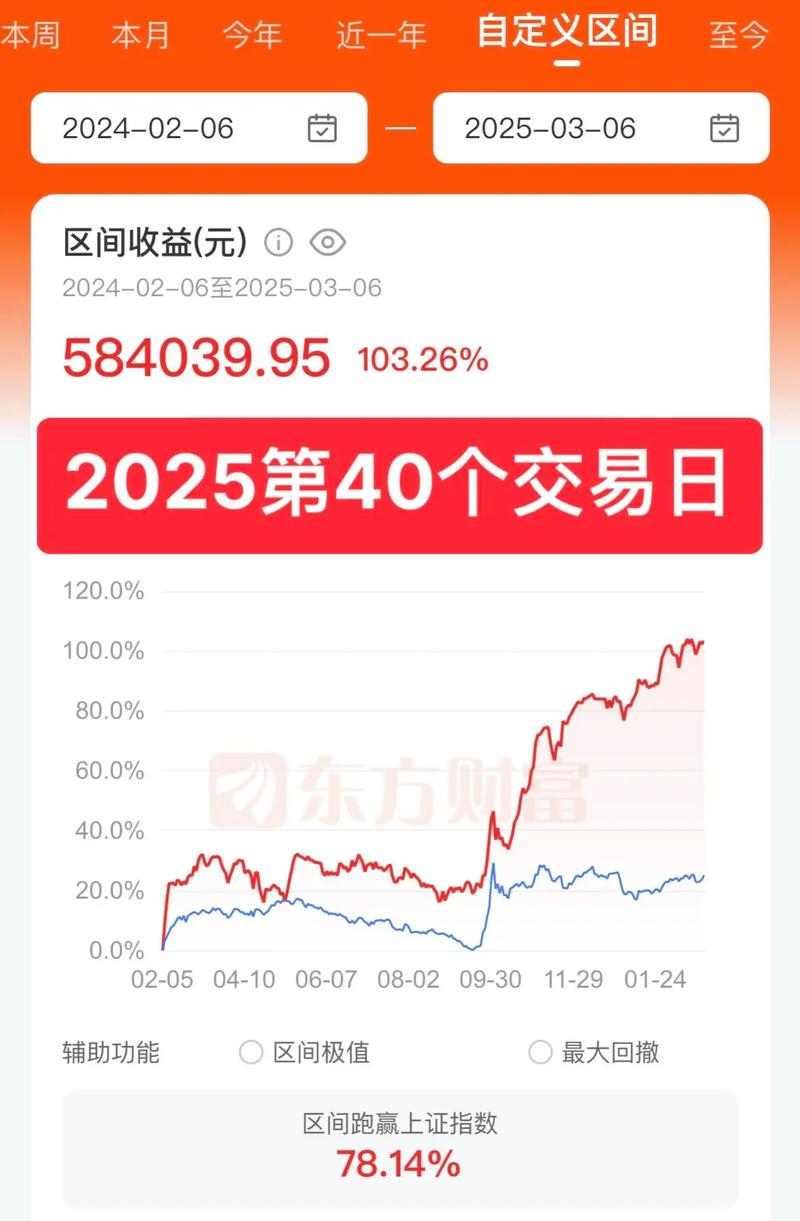Viewport: 800px width, 1221px height.
Task: Click the active 自定义区间 tab
Action: click(568, 33)
